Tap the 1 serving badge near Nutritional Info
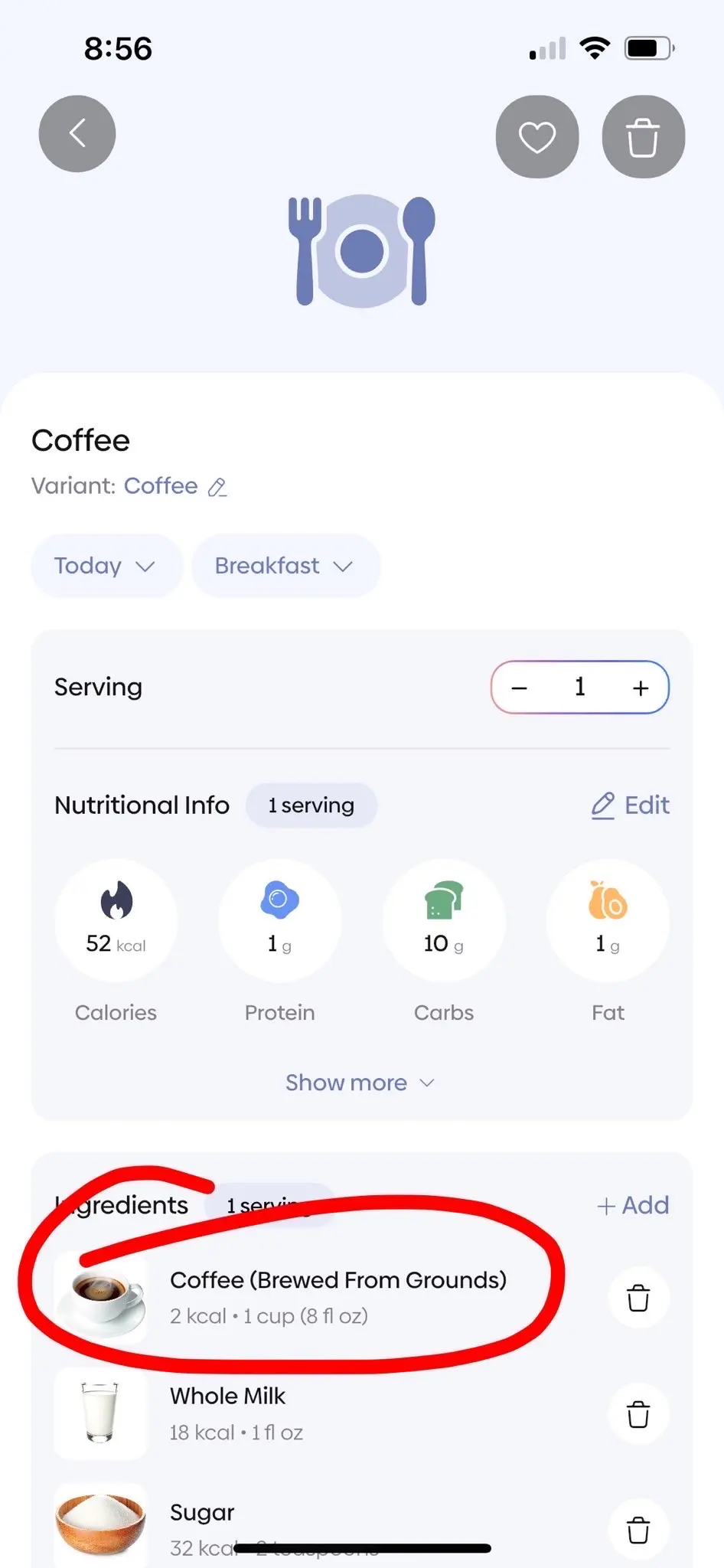This screenshot has width=724, height=1568. [311, 805]
